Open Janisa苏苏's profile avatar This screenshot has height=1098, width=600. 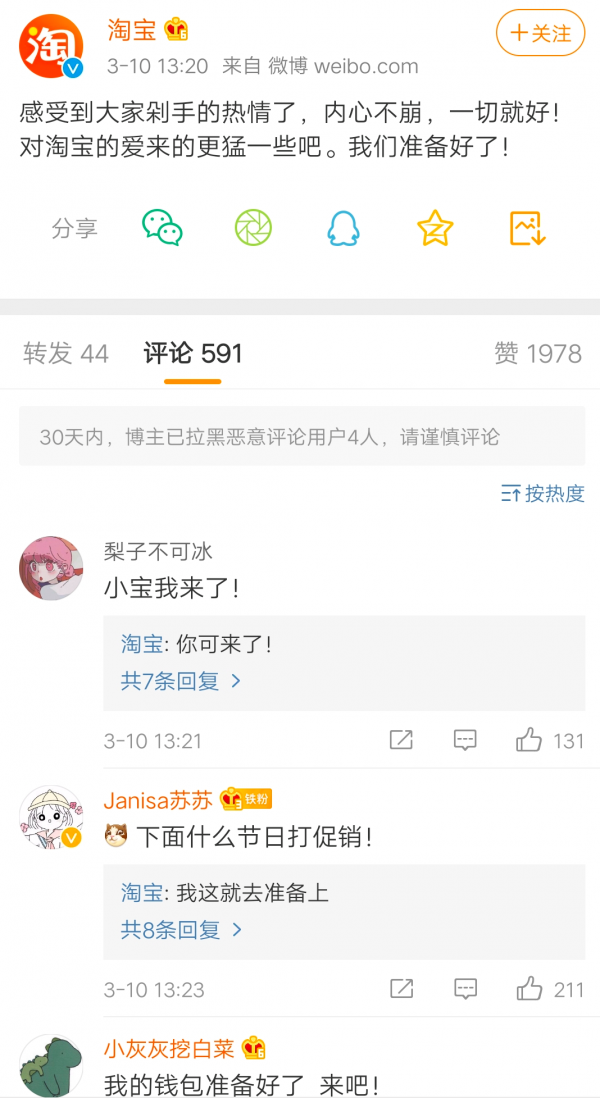click(51, 817)
